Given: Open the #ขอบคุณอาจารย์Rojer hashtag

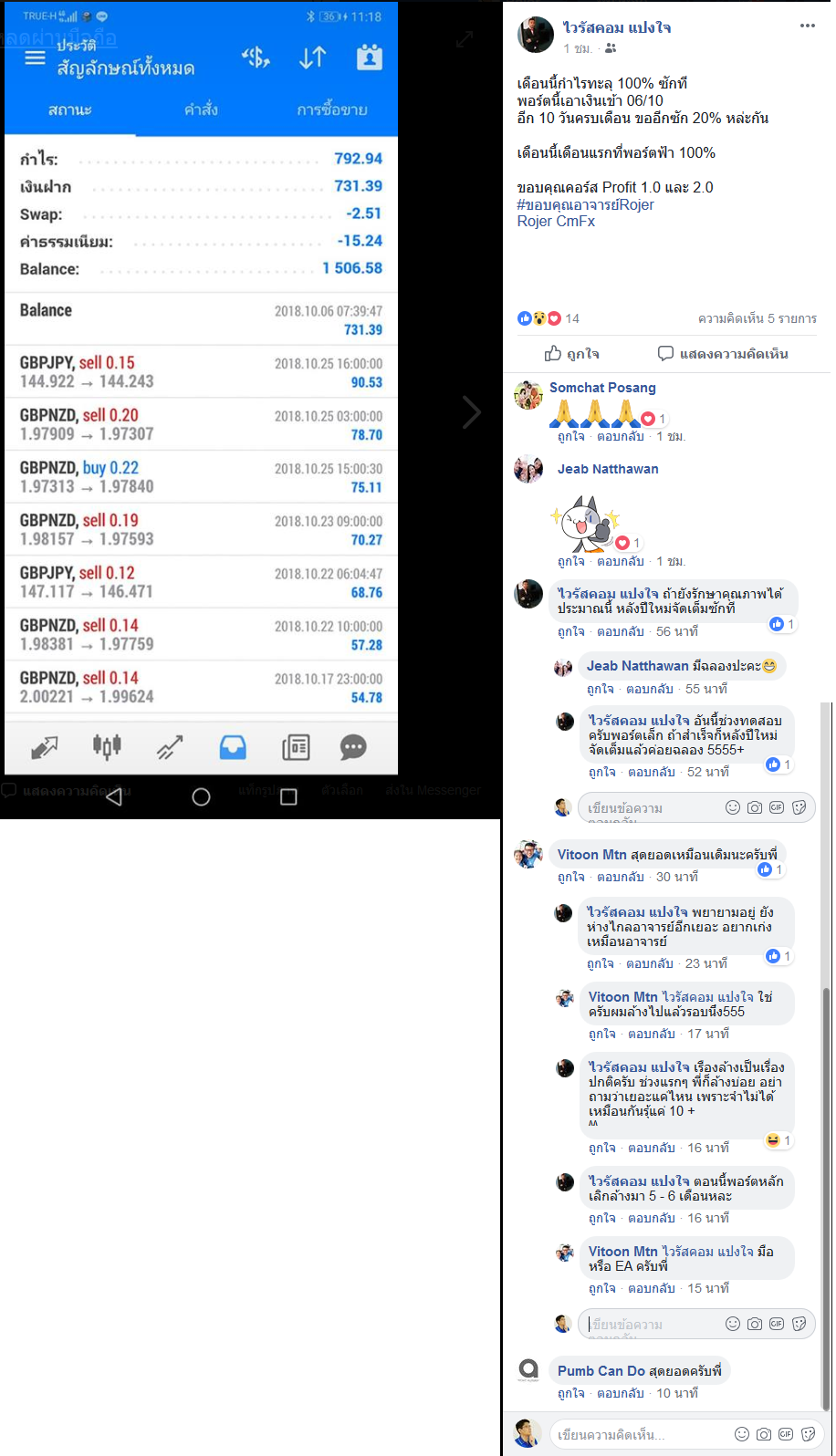Looking at the screenshot, I should point(585,204).
